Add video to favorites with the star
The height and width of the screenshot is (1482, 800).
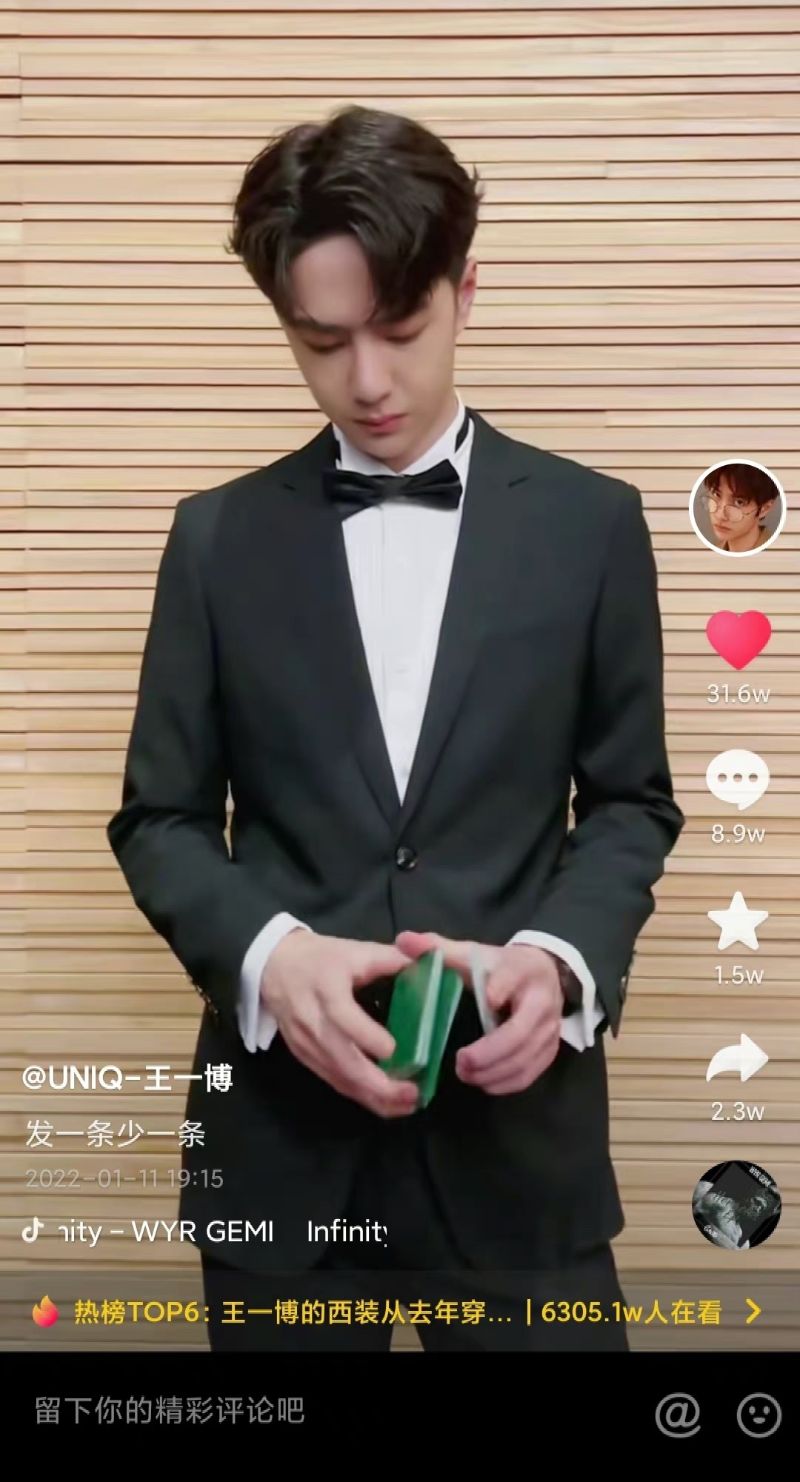coord(738,922)
